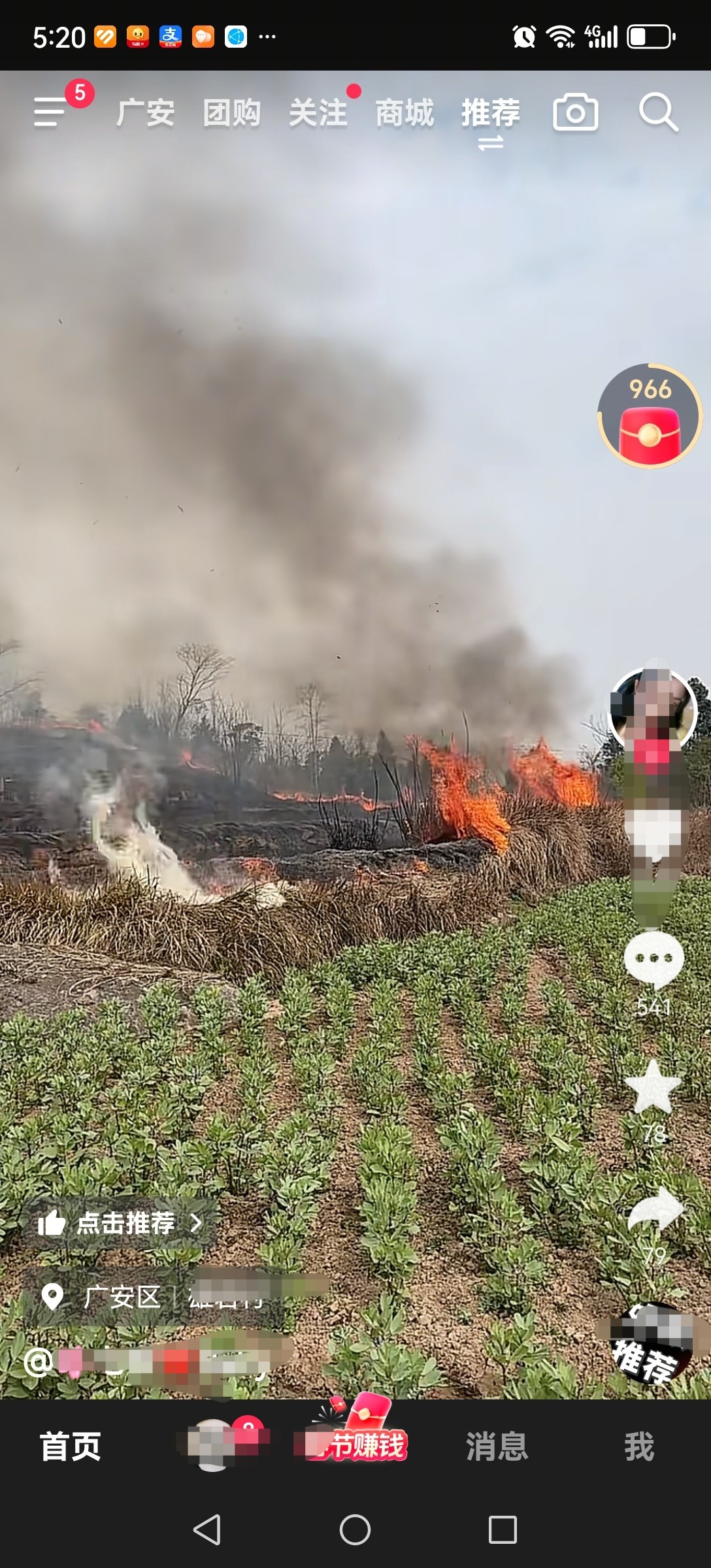Go to the 首页 home tab
711x1568 pixels.
tap(71, 1446)
